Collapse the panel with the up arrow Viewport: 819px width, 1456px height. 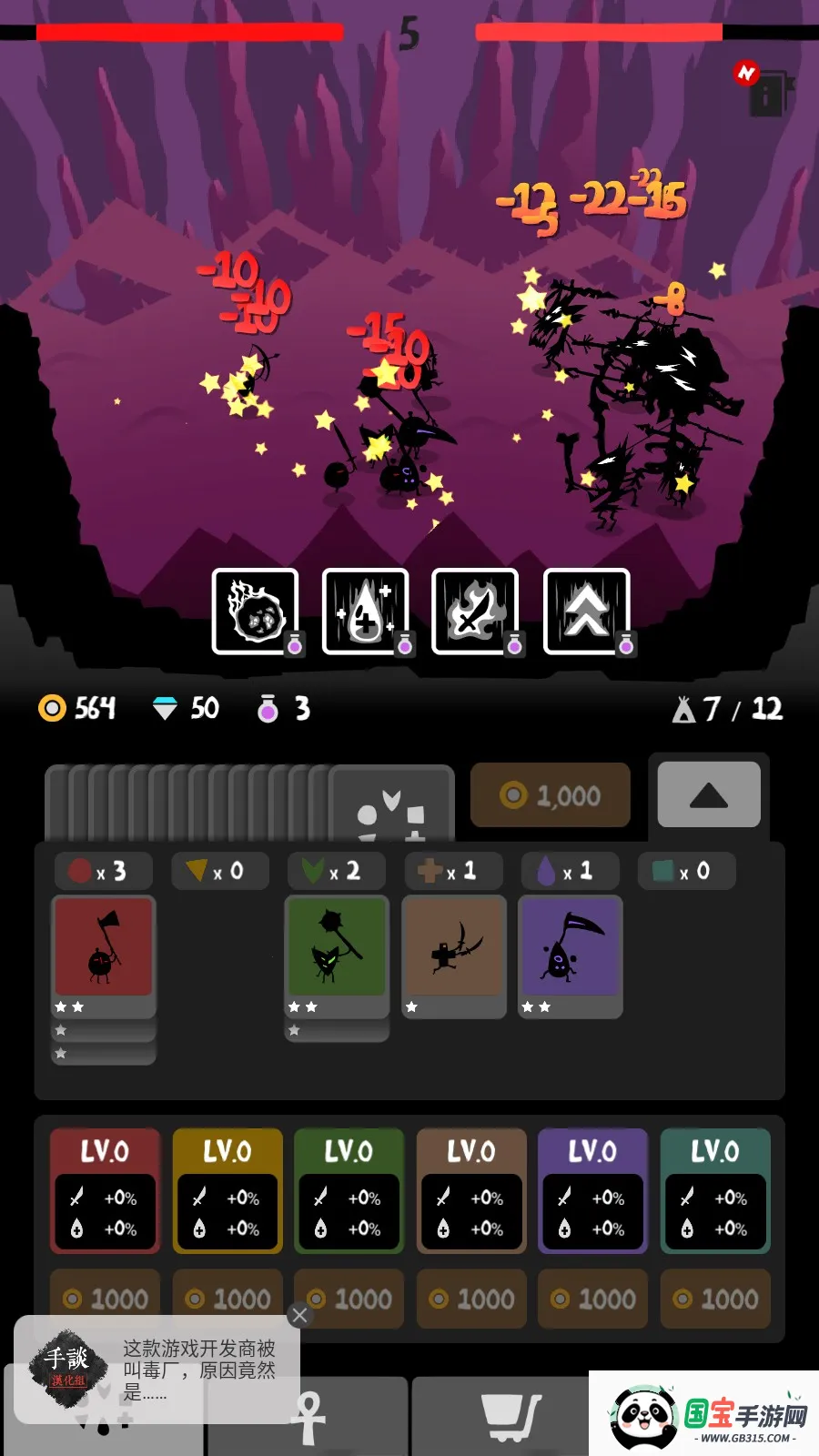click(709, 795)
